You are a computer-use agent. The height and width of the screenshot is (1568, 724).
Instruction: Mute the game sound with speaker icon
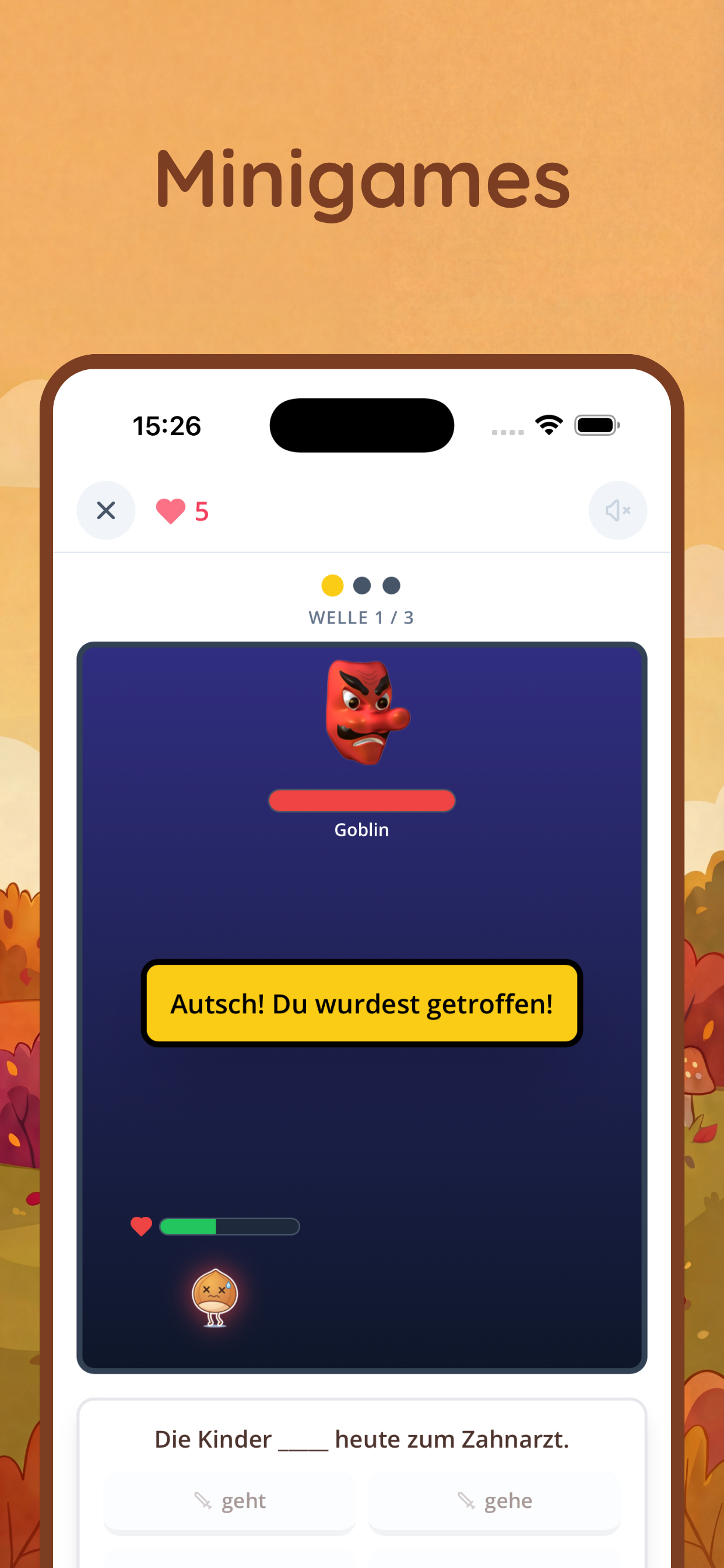coord(617,510)
